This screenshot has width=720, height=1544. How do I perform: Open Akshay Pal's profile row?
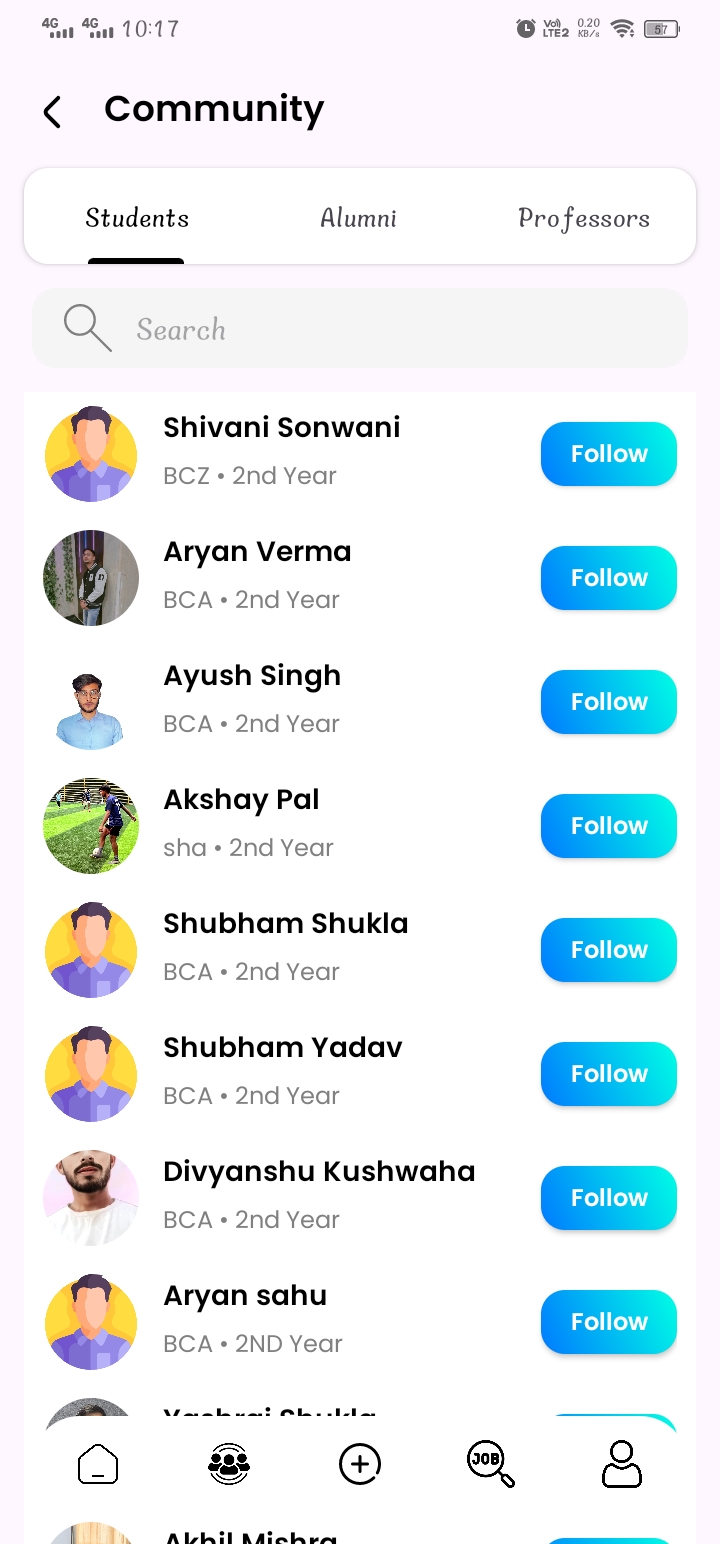pyautogui.click(x=360, y=826)
